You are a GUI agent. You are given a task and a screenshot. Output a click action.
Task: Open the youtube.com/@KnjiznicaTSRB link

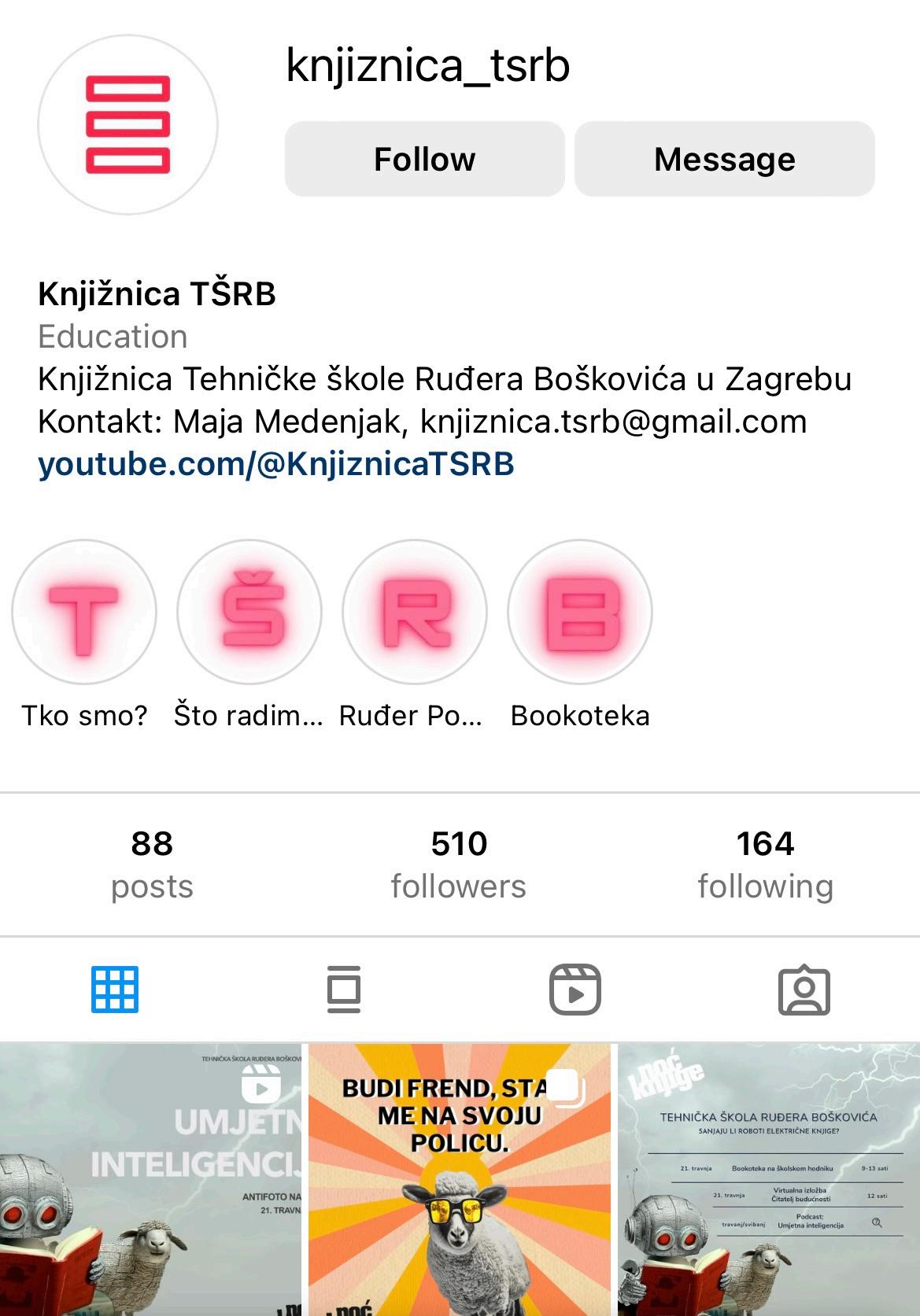coord(276,464)
